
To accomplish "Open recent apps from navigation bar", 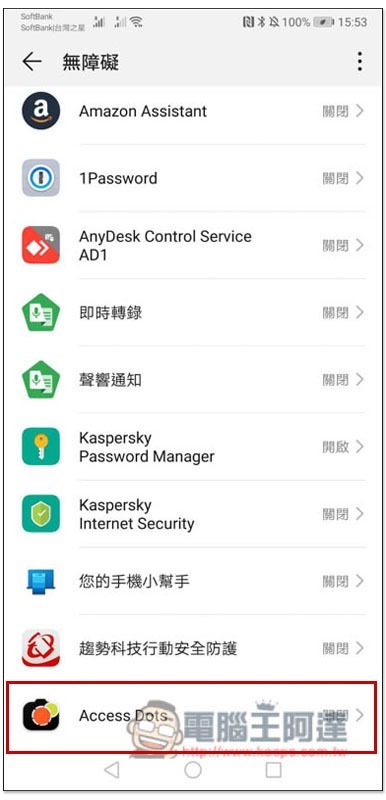I will [x=273, y=770].
